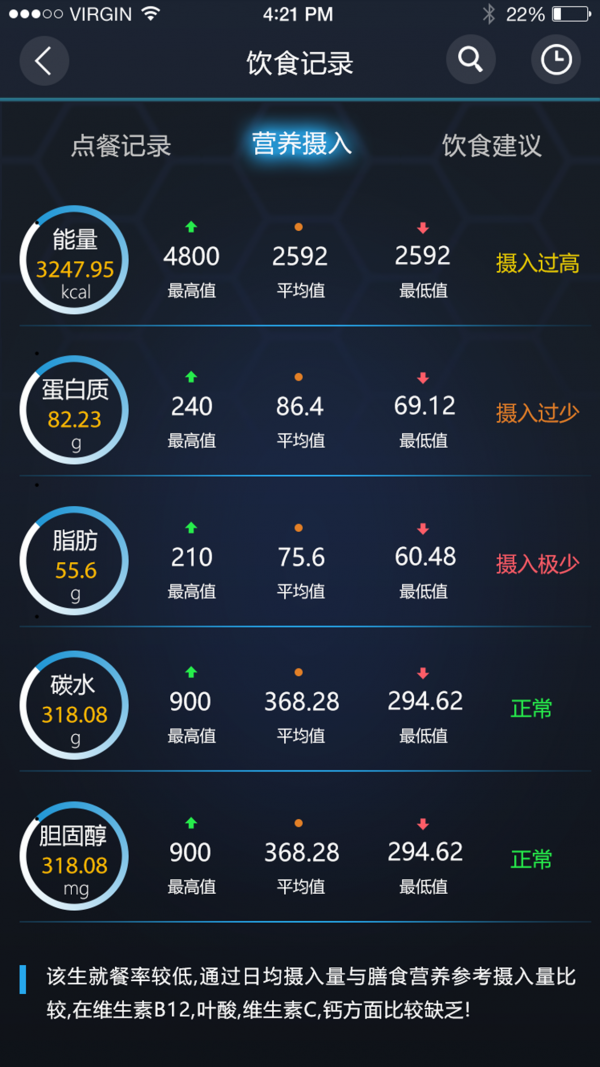Open the history clock icon
The width and height of the screenshot is (600, 1067).
[555, 60]
